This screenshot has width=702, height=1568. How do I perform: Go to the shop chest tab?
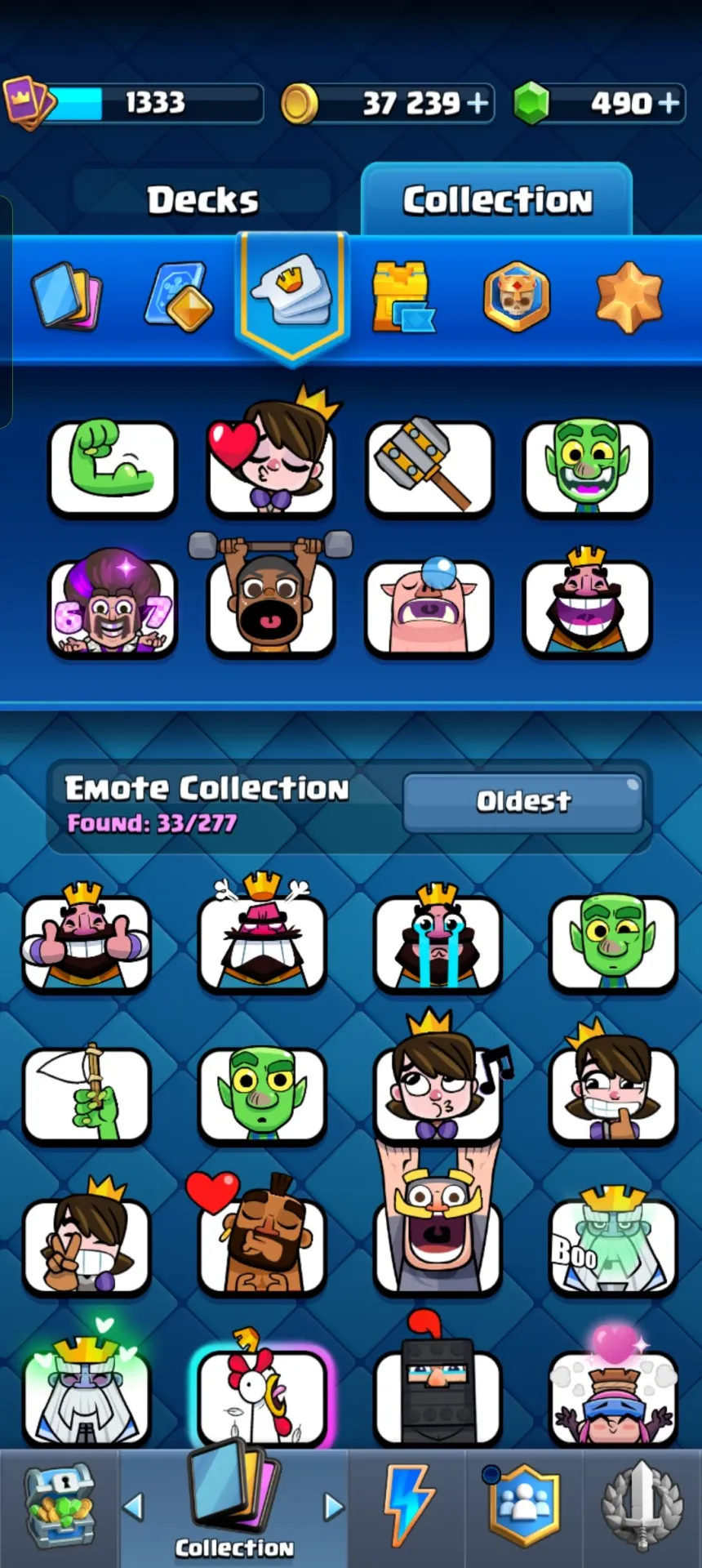coord(60,1508)
